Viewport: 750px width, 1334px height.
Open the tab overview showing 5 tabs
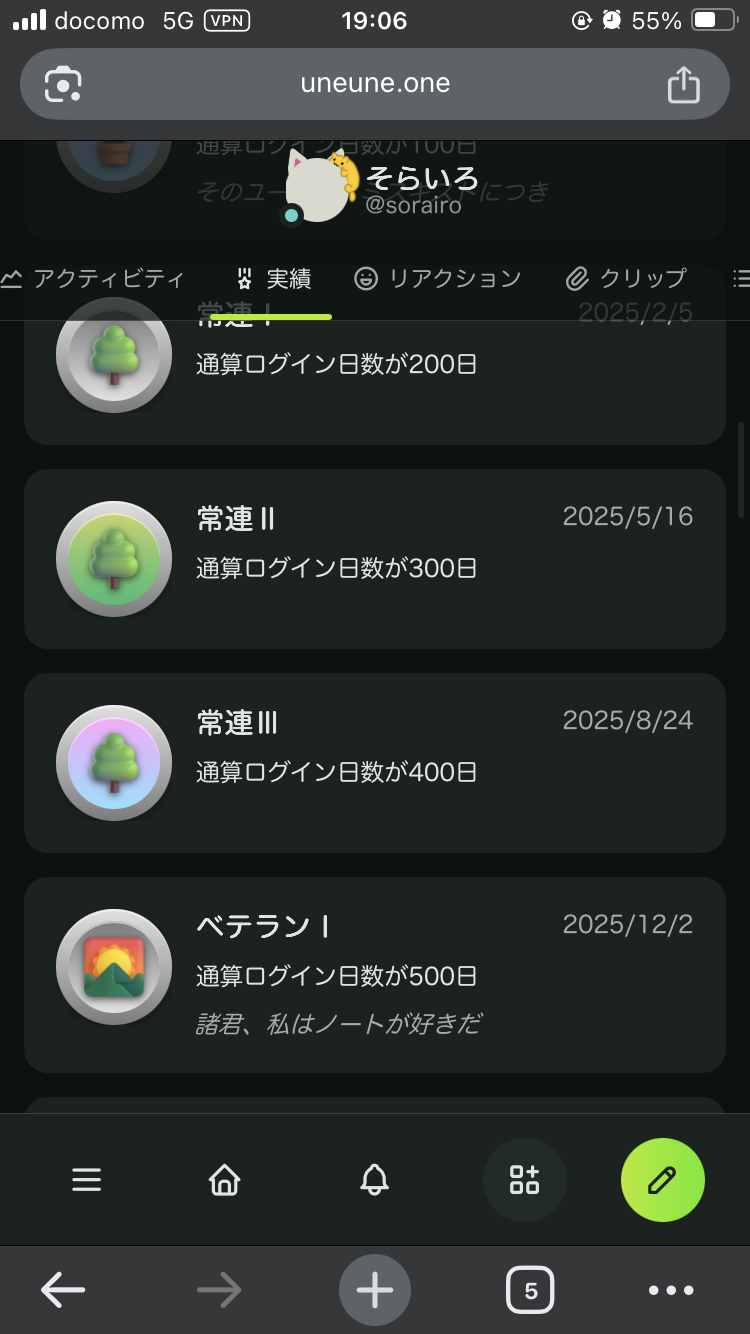(x=530, y=1290)
